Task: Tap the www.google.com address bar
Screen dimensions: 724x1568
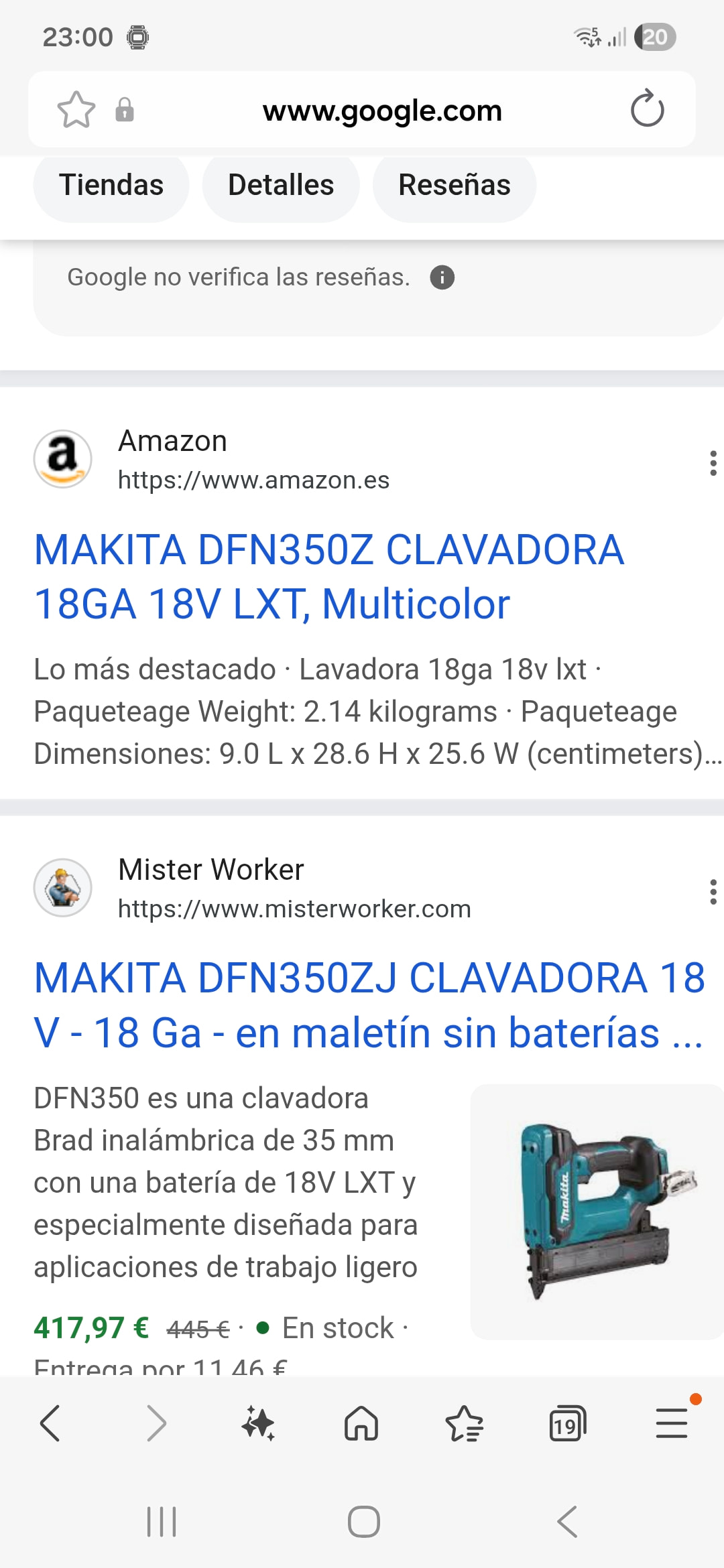Action: point(382,111)
